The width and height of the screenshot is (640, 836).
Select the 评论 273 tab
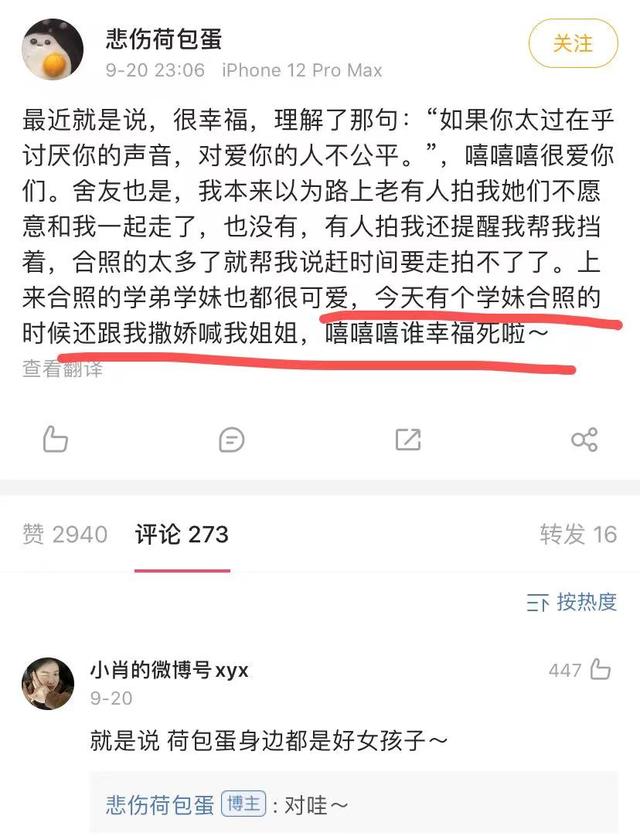[x=182, y=535]
